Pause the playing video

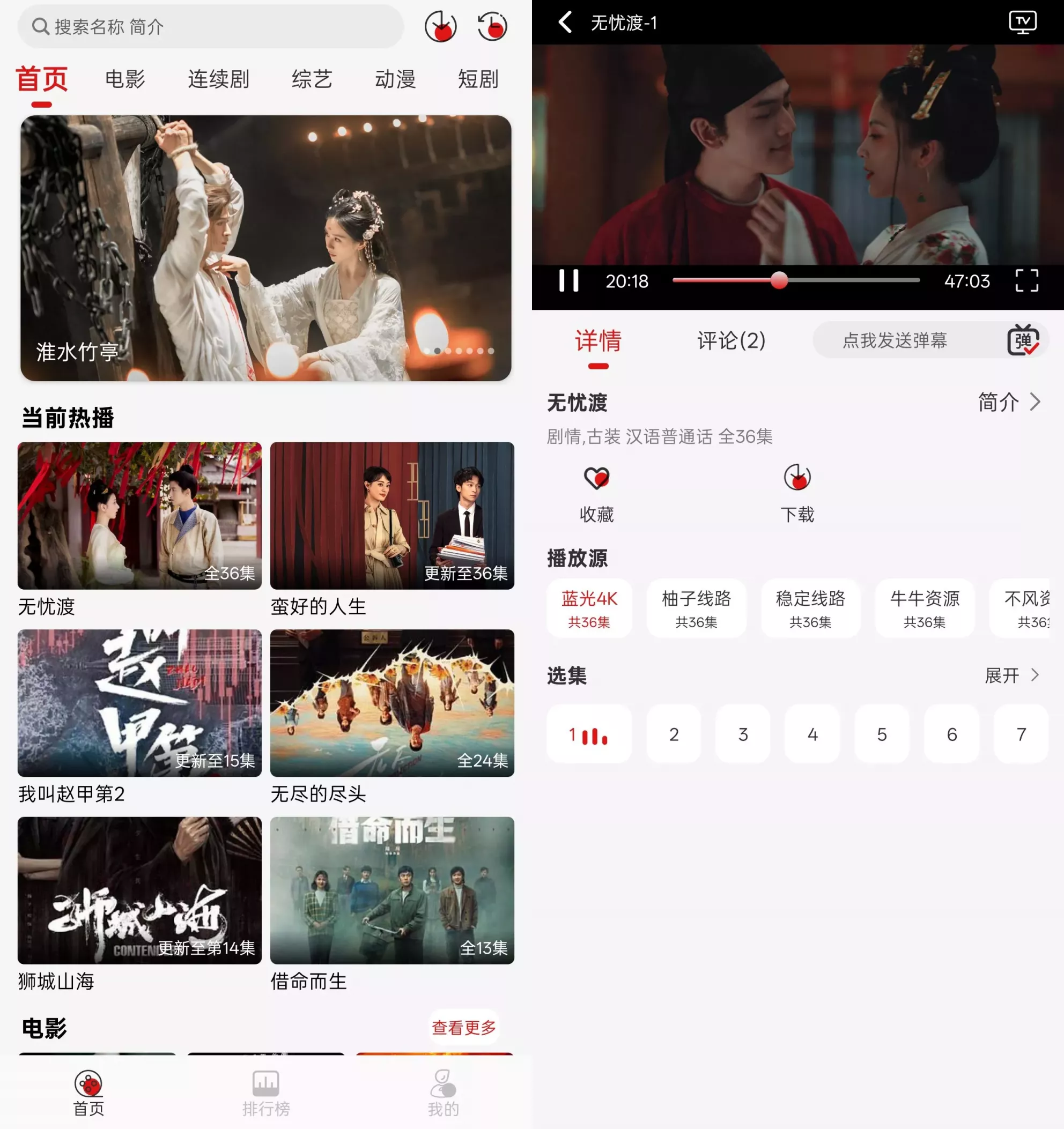[568, 280]
